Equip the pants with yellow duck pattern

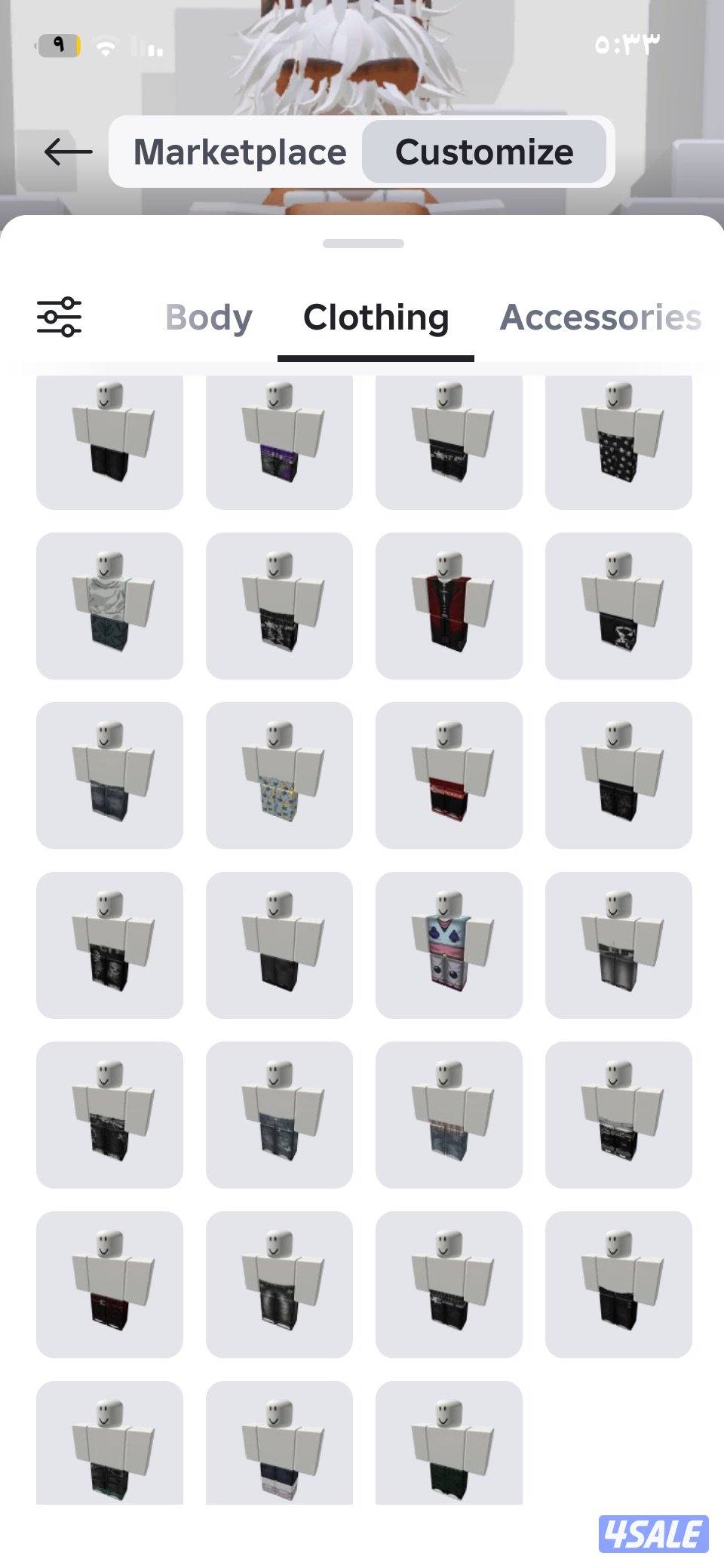(x=279, y=775)
